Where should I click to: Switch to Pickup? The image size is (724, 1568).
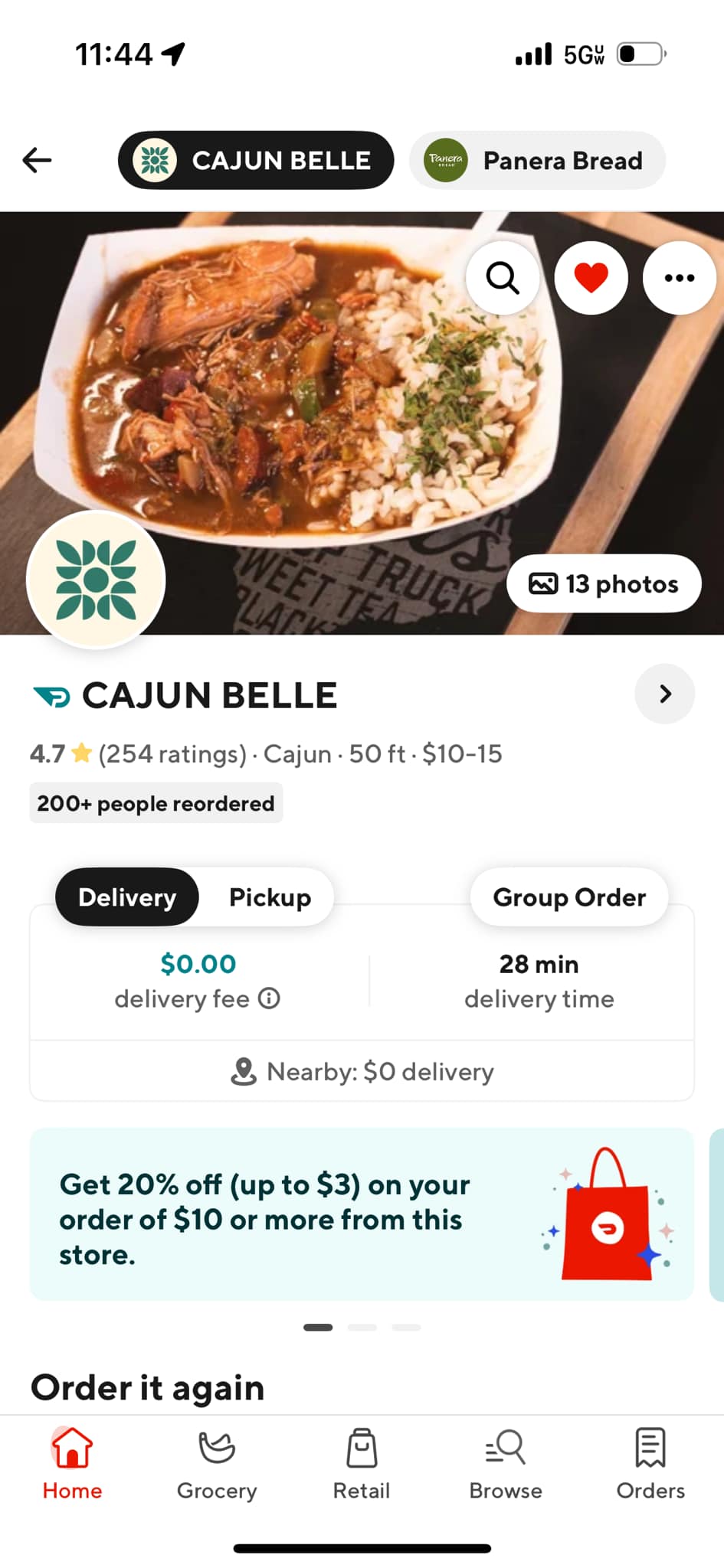point(270,897)
